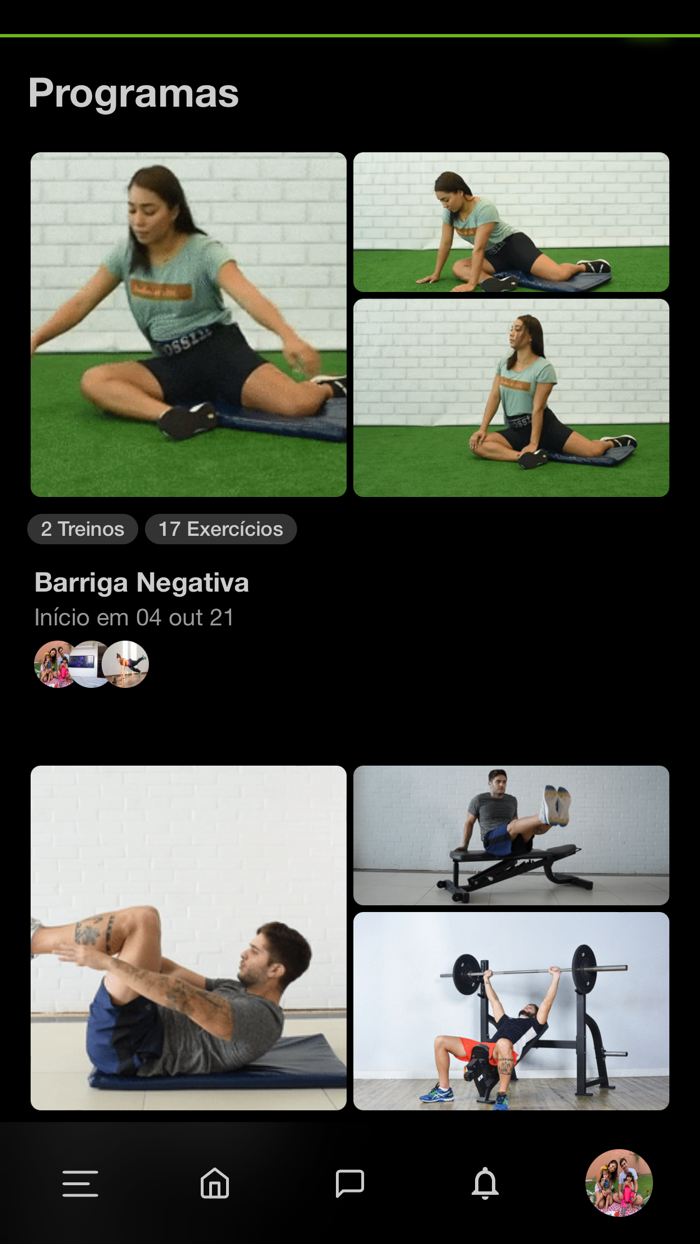Open the notifications bell

[x=485, y=1183]
